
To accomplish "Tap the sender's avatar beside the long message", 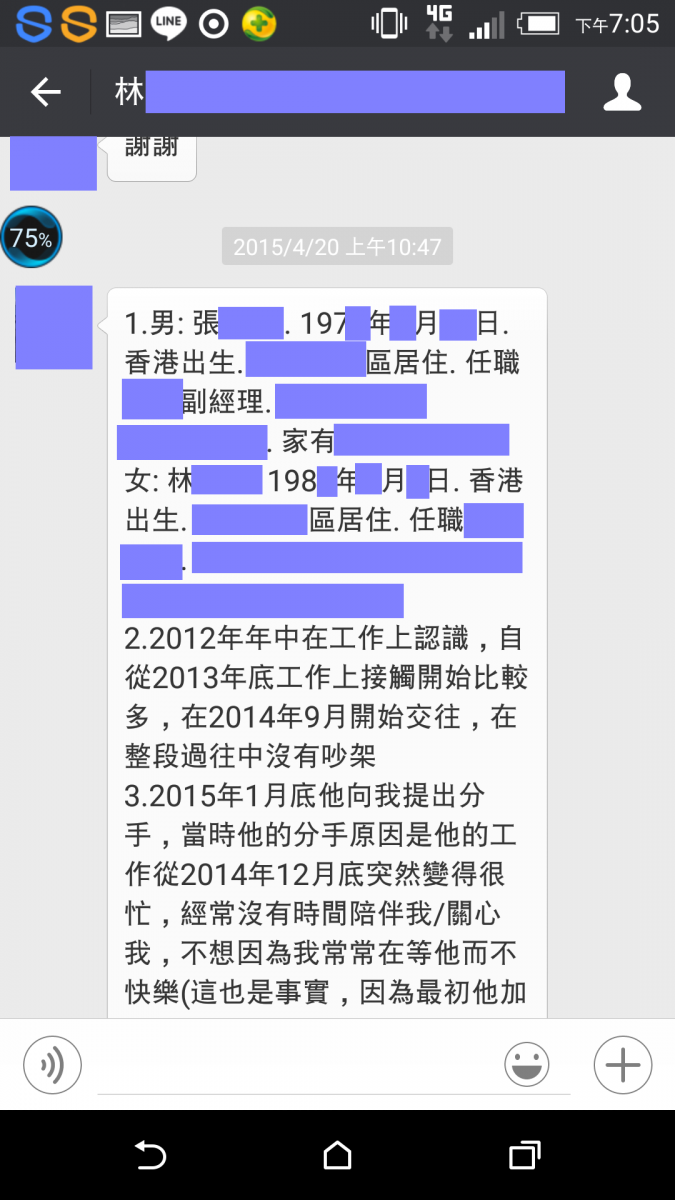I will pyautogui.click(x=54, y=327).
